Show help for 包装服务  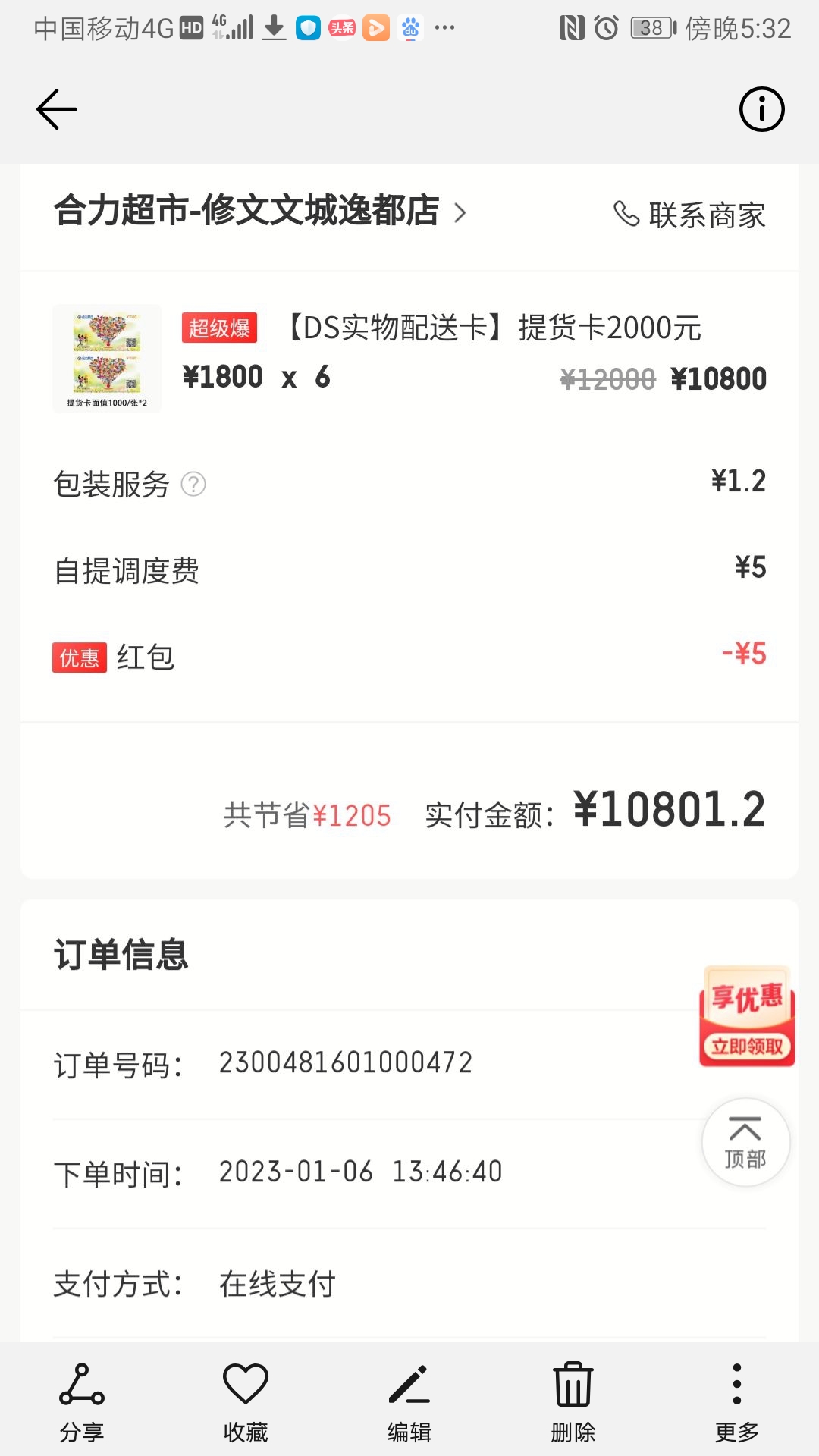click(x=193, y=484)
